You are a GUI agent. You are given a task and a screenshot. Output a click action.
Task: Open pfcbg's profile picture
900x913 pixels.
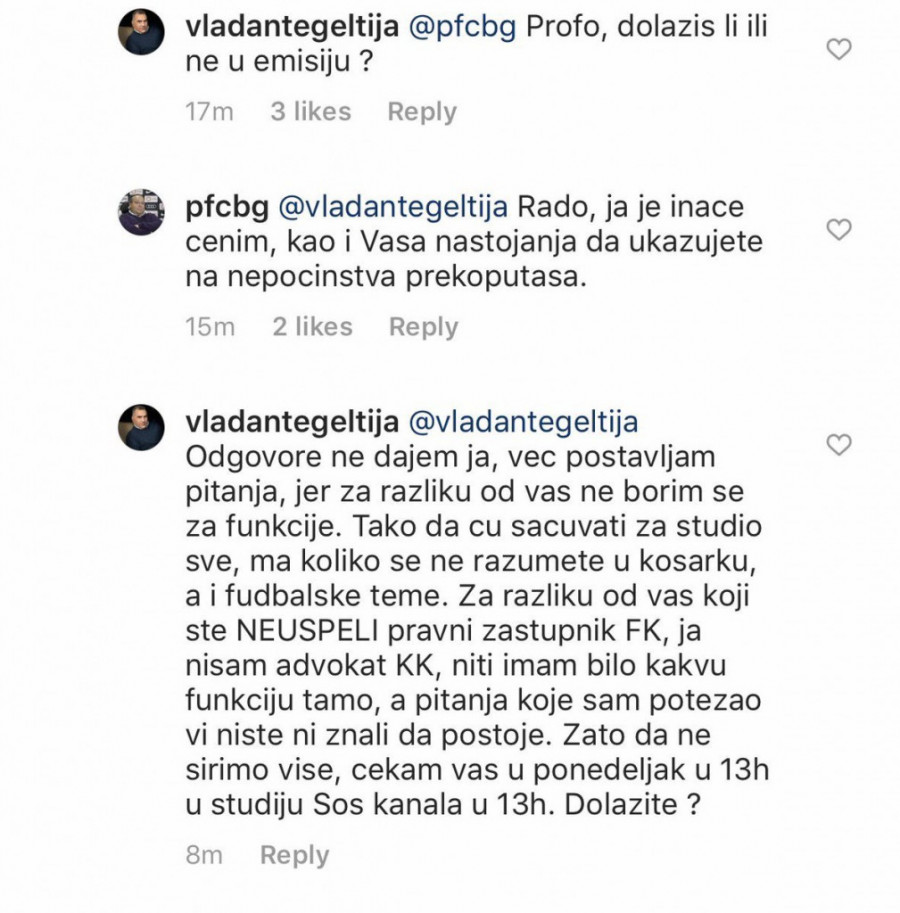[x=141, y=211]
